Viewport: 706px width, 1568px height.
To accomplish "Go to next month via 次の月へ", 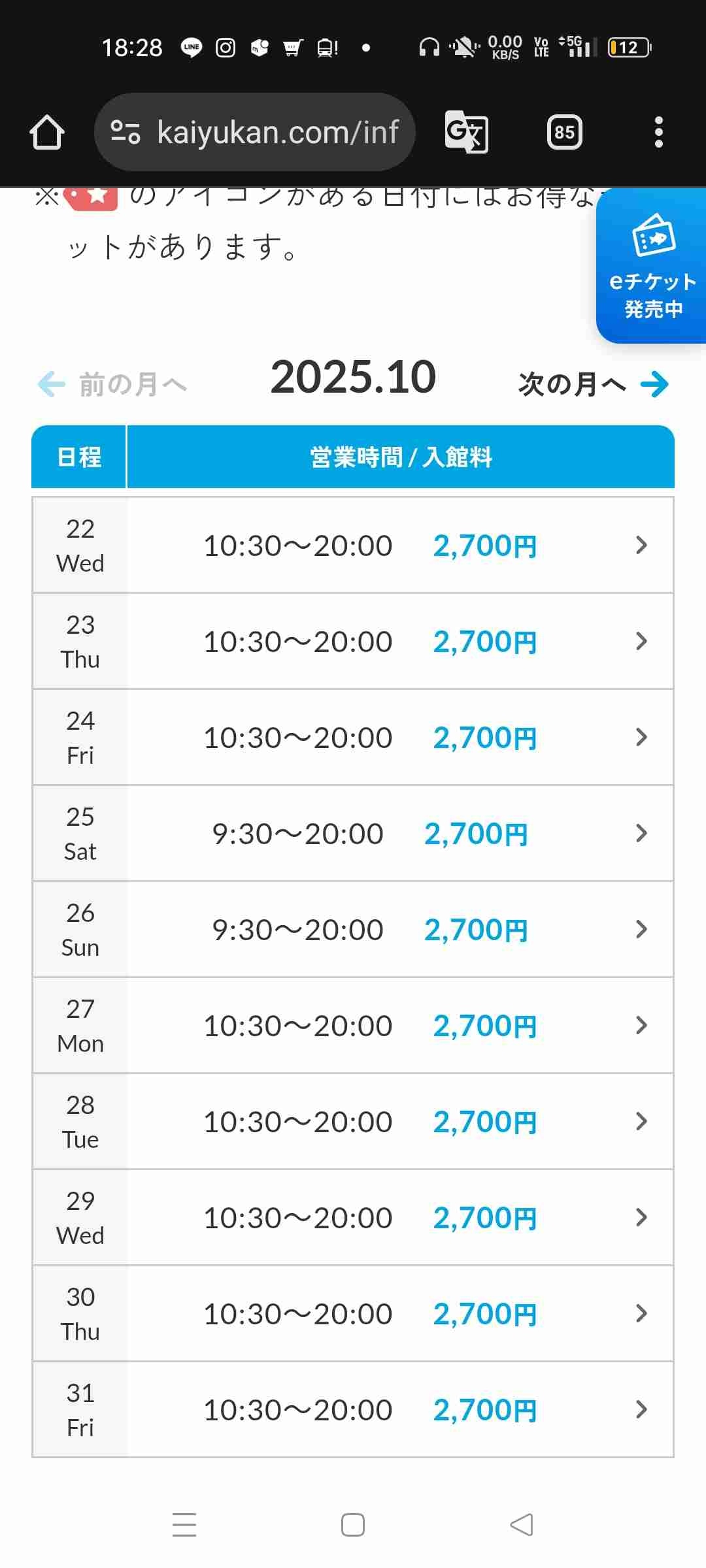I will (593, 384).
